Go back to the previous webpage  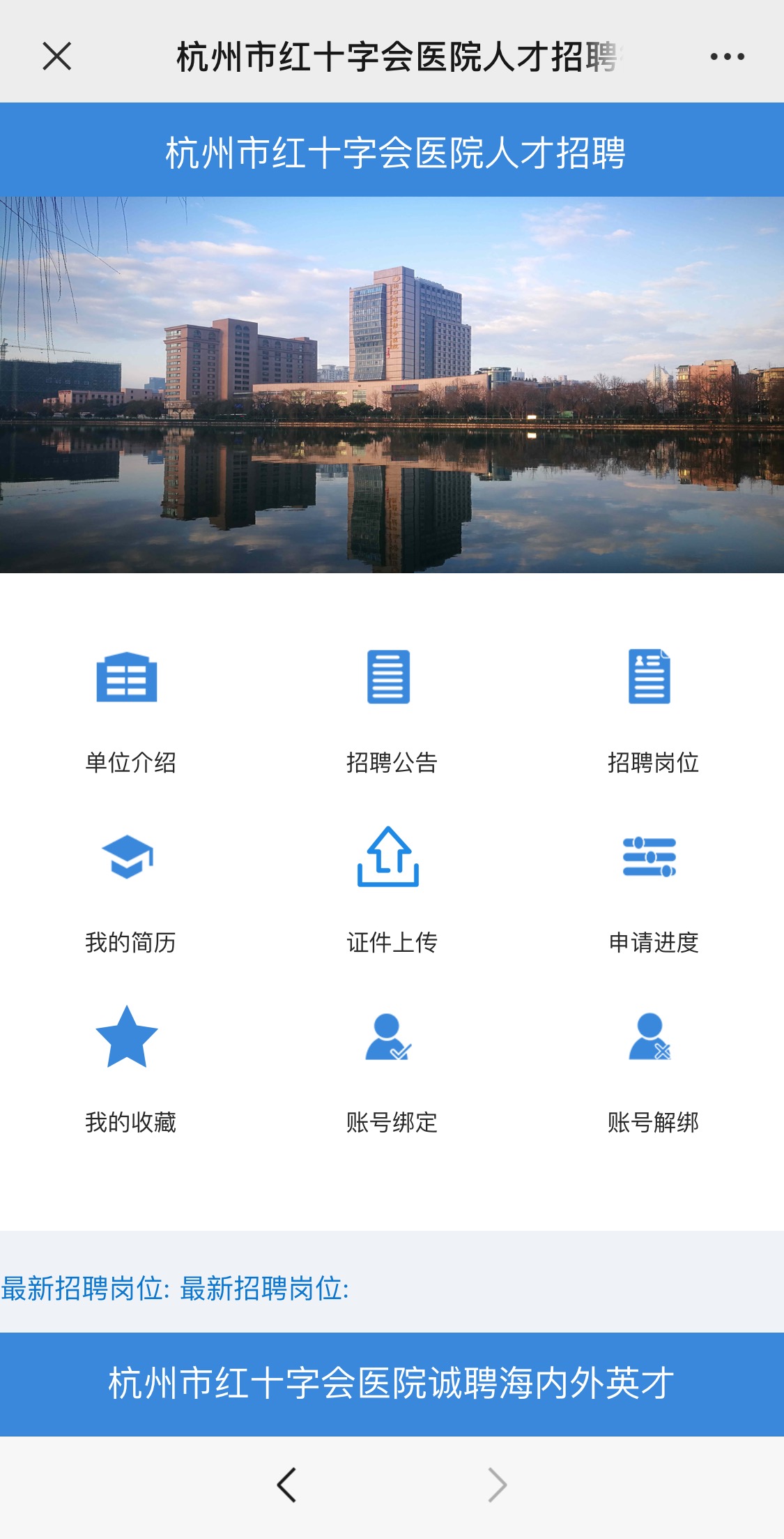click(x=286, y=1485)
